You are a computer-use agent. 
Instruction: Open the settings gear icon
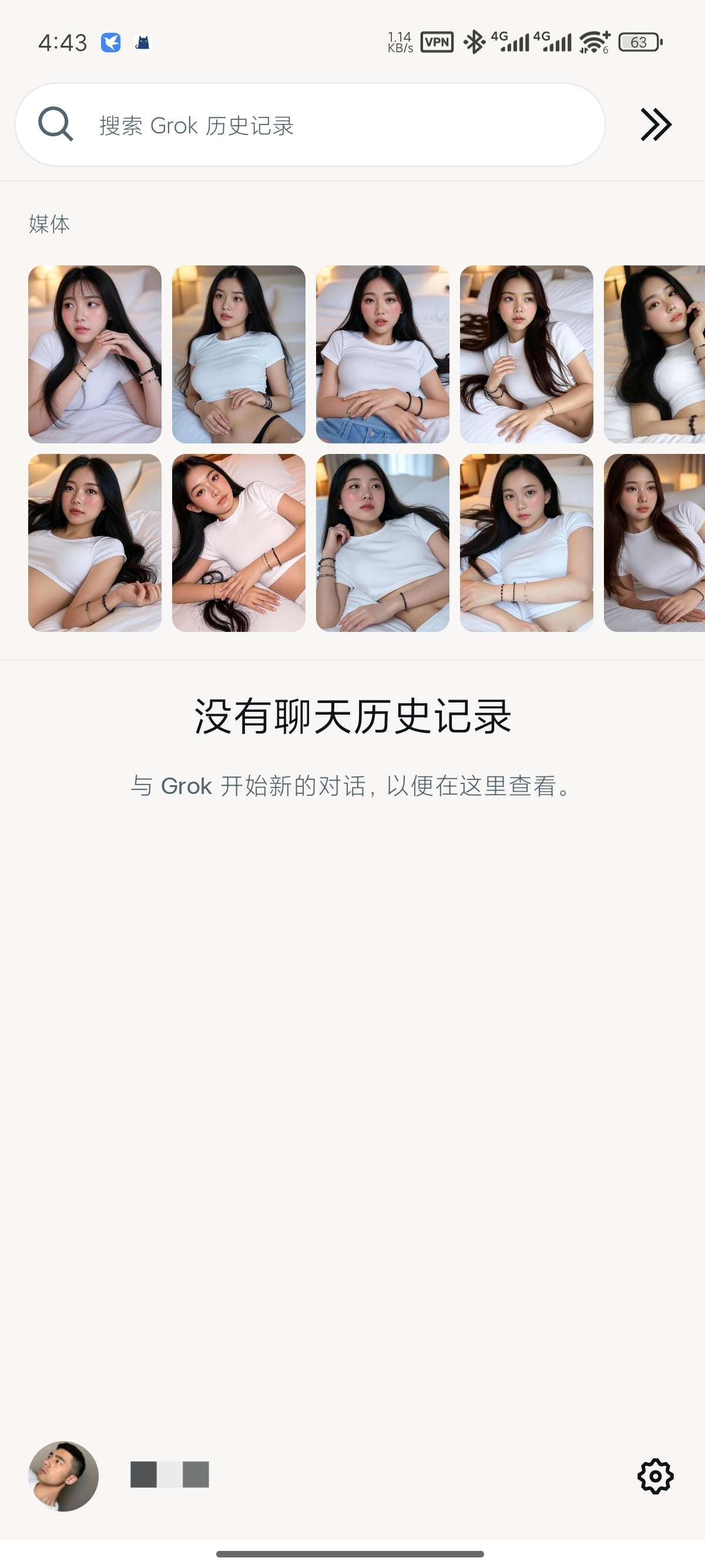tap(655, 1475)
